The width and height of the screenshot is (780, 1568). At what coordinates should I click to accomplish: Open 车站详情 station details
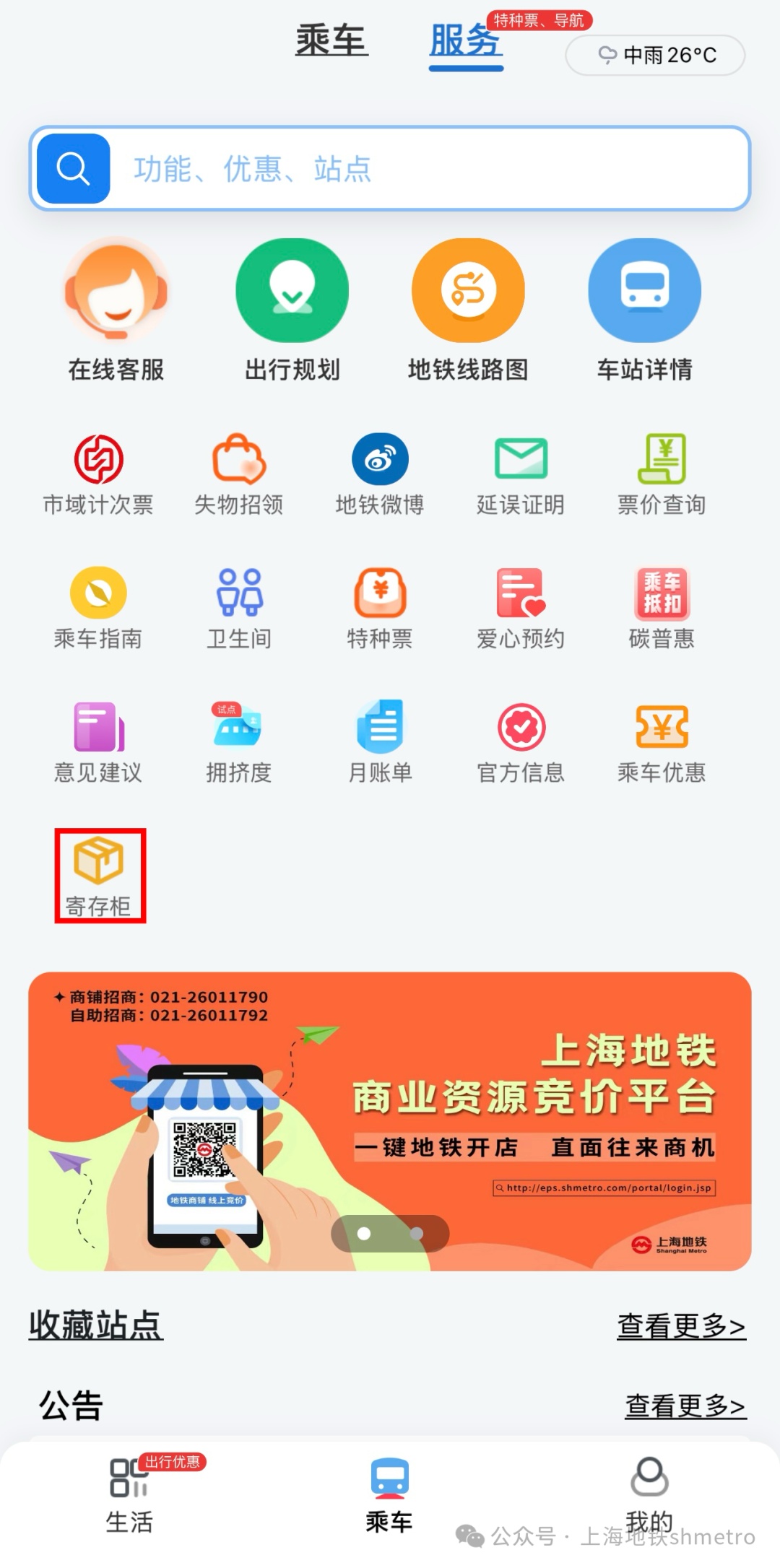coord(644,311)
